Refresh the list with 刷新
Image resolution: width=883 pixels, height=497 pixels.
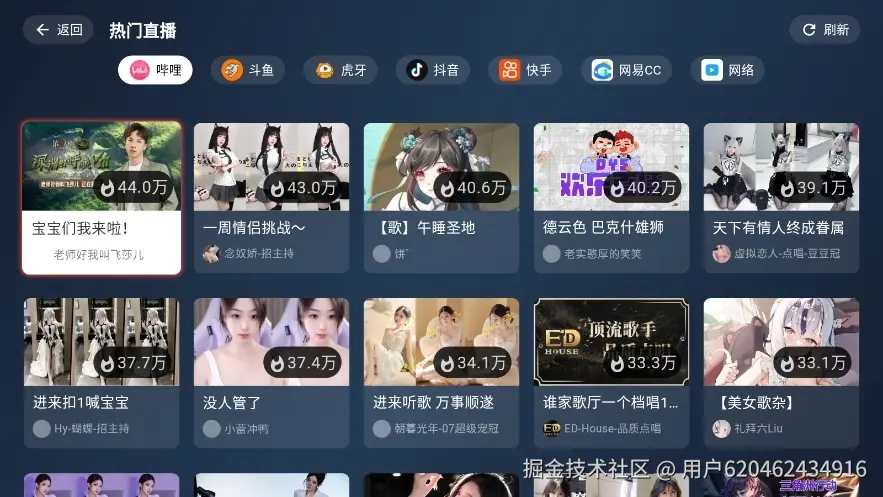click(824, 30)
